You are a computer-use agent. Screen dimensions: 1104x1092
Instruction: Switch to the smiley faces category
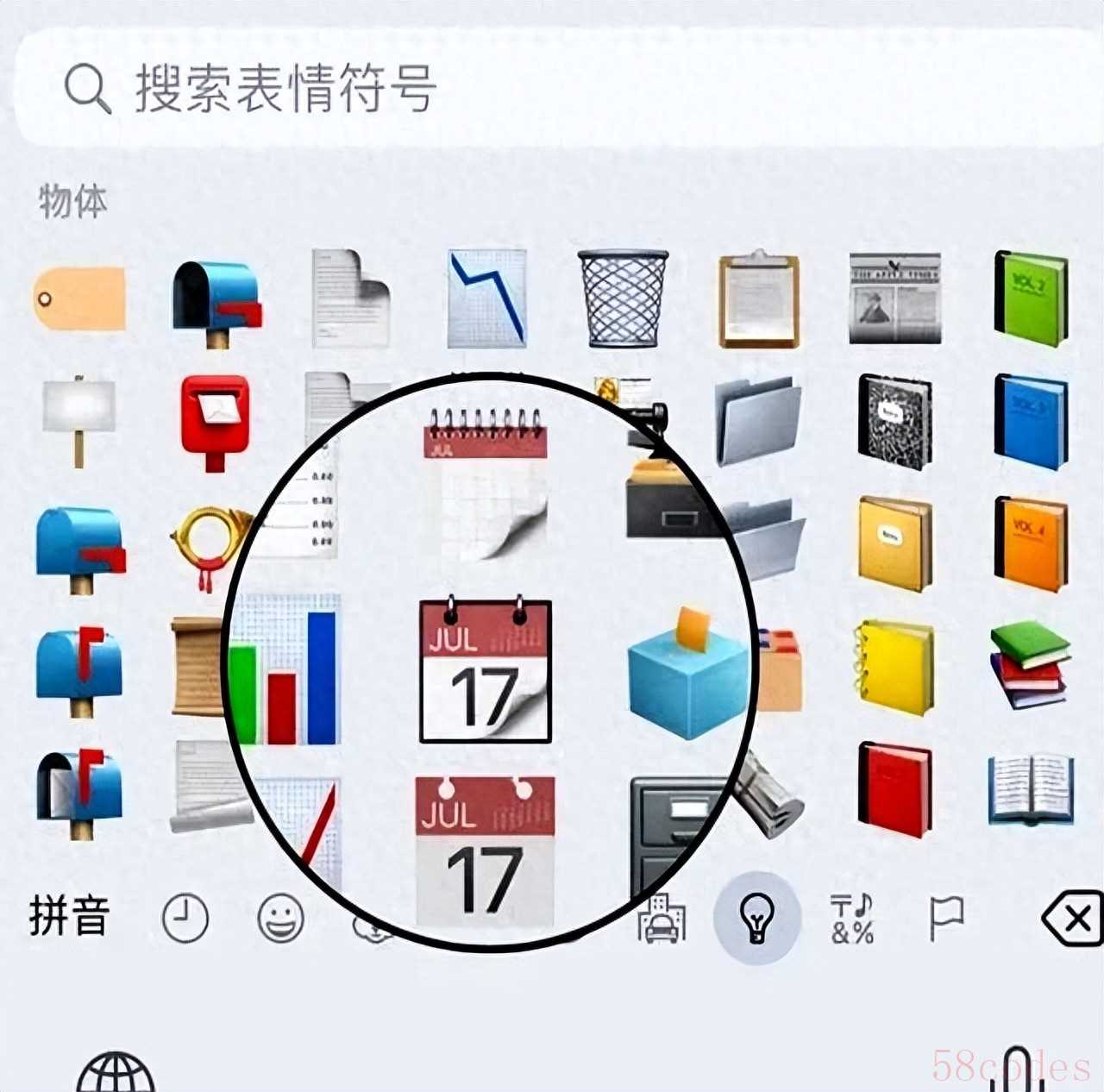coord(281,918)
